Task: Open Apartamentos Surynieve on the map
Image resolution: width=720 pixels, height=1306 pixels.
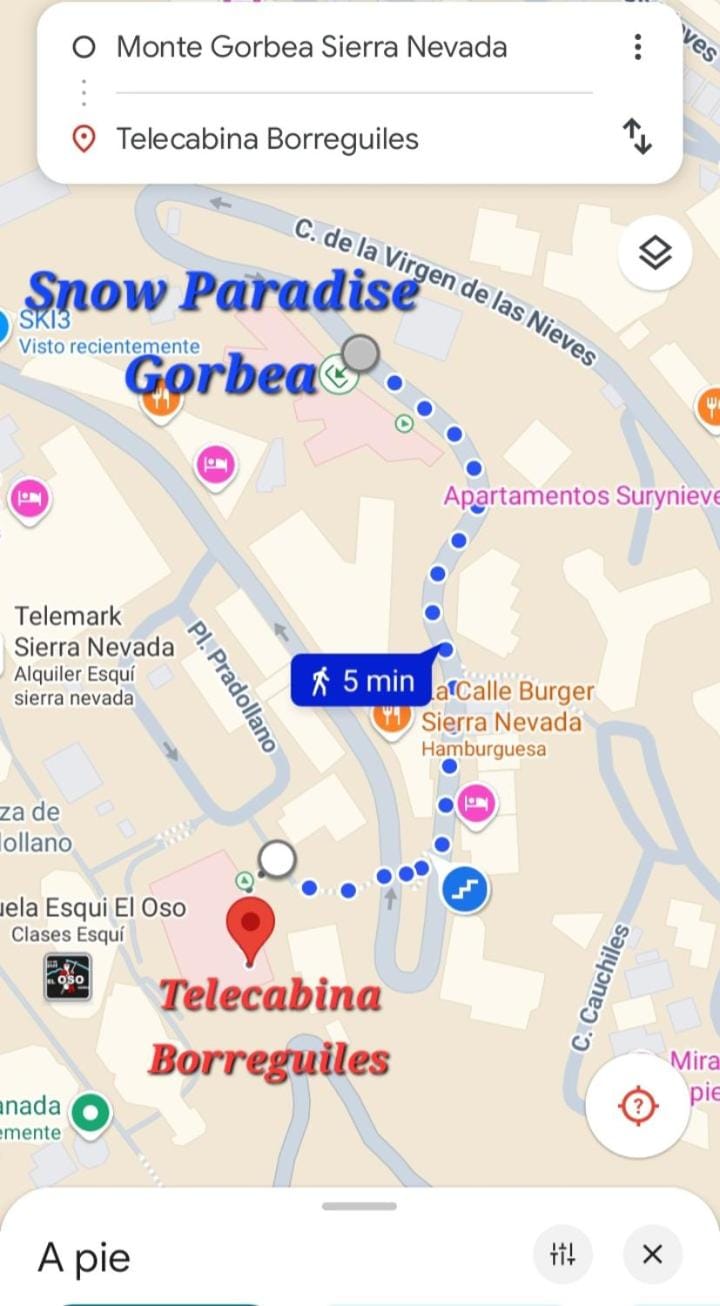Action: (x=581, y=496)
